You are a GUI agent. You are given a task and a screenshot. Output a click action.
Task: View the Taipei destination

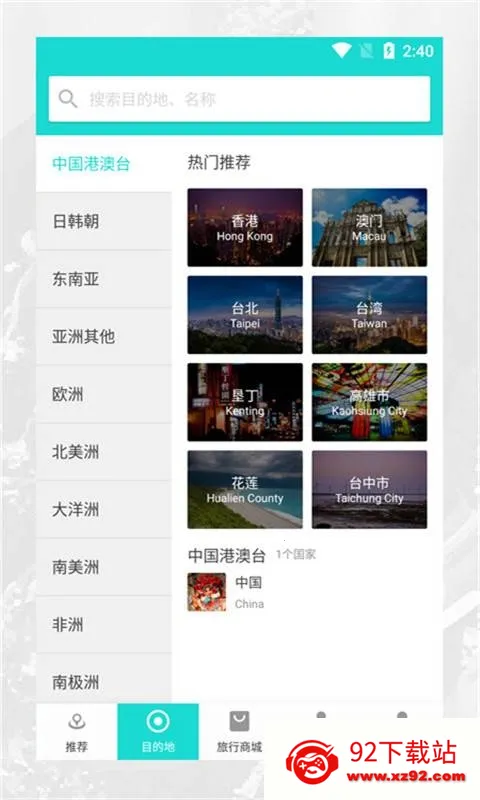[x=245, y=315]
